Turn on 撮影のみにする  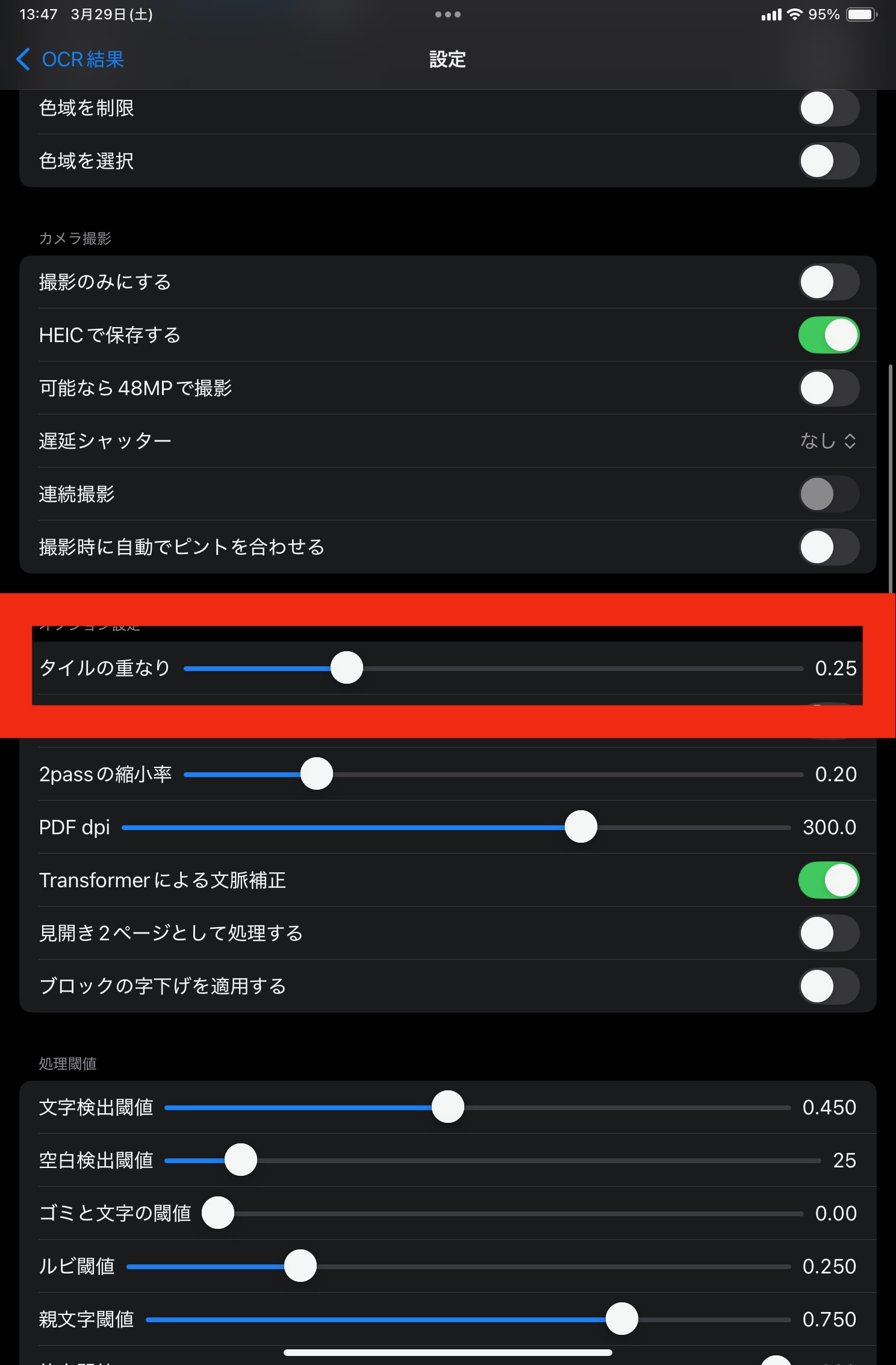829,282
